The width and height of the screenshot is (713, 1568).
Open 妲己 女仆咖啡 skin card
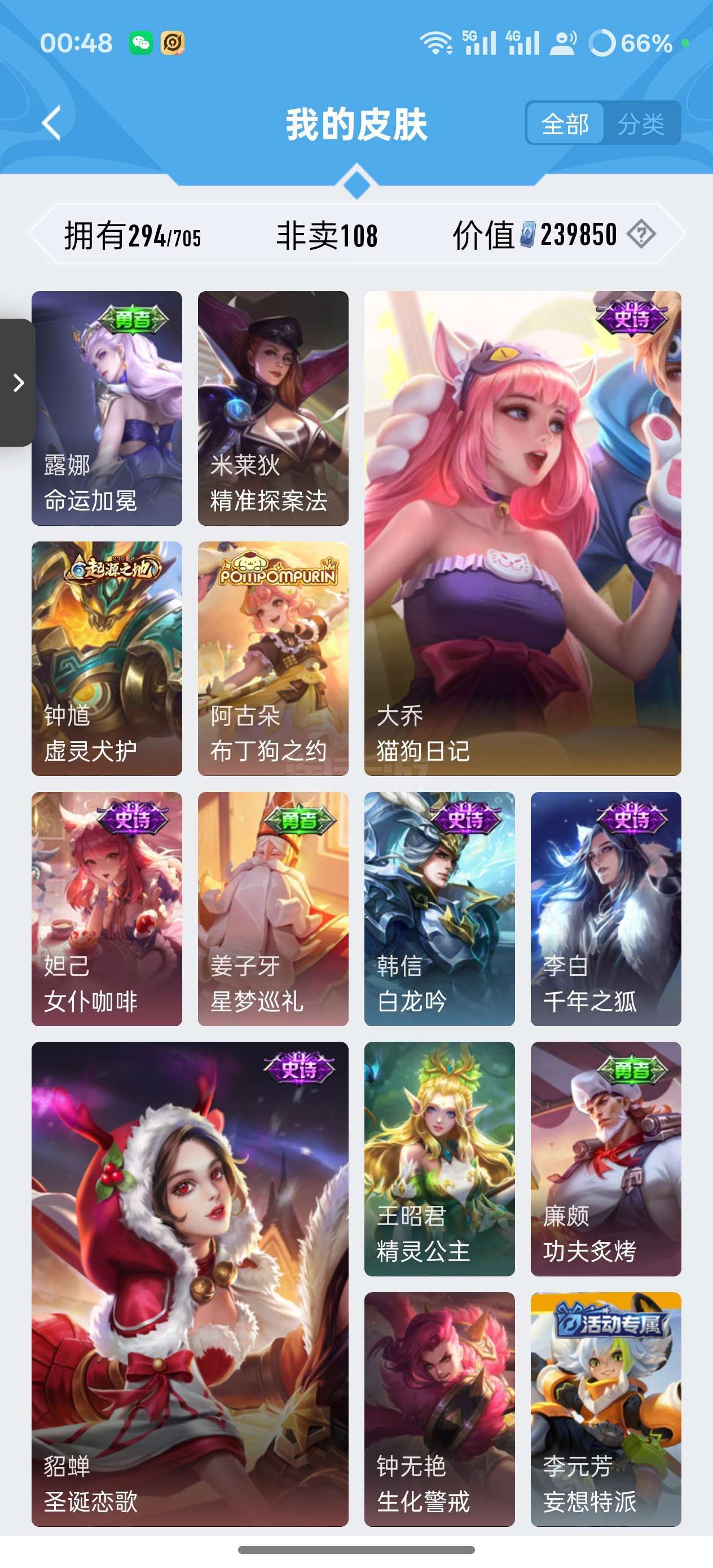click(107, 909)
